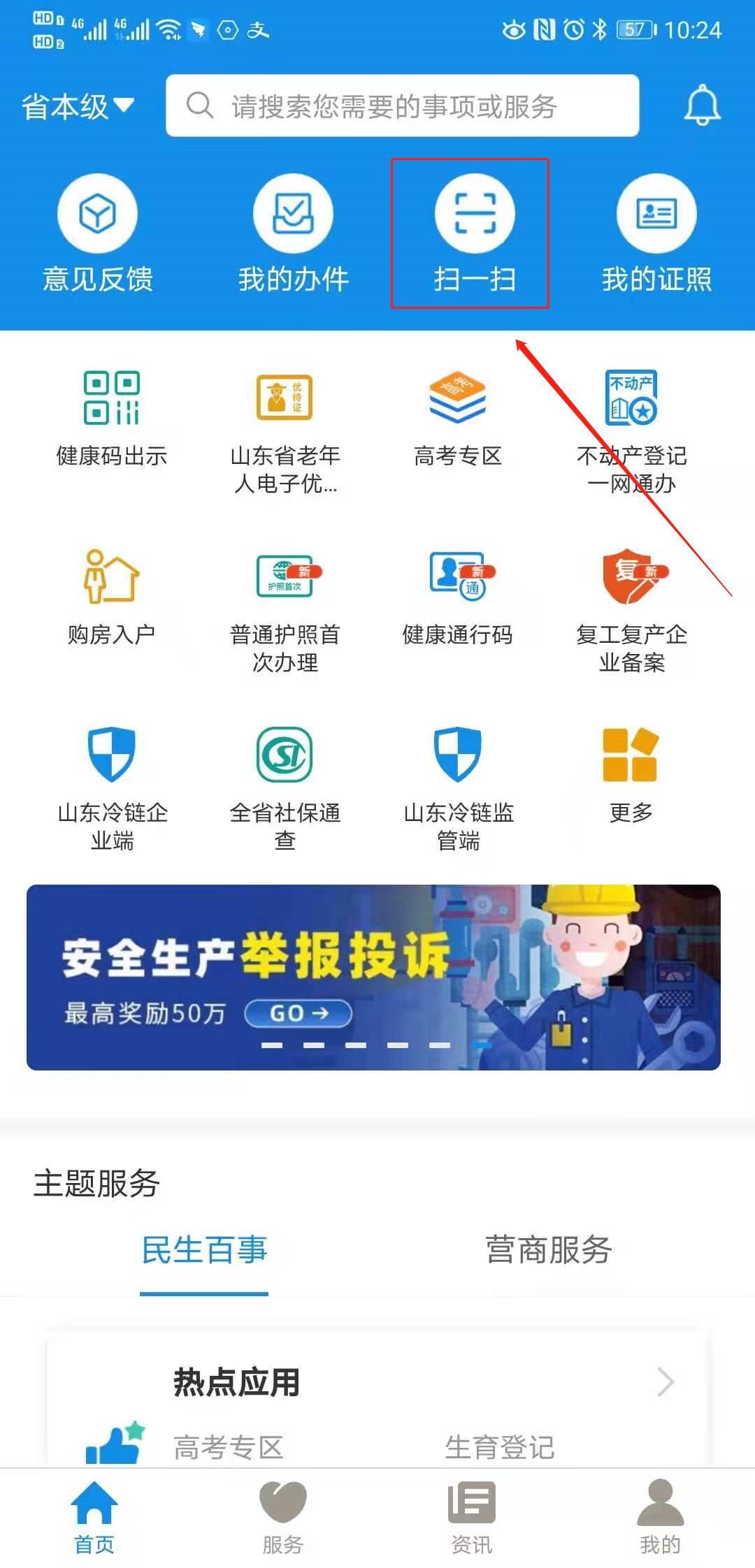This screenshot has width=755, height=1568.
Task: Open the notifications bell
Action: pos(701,106)
